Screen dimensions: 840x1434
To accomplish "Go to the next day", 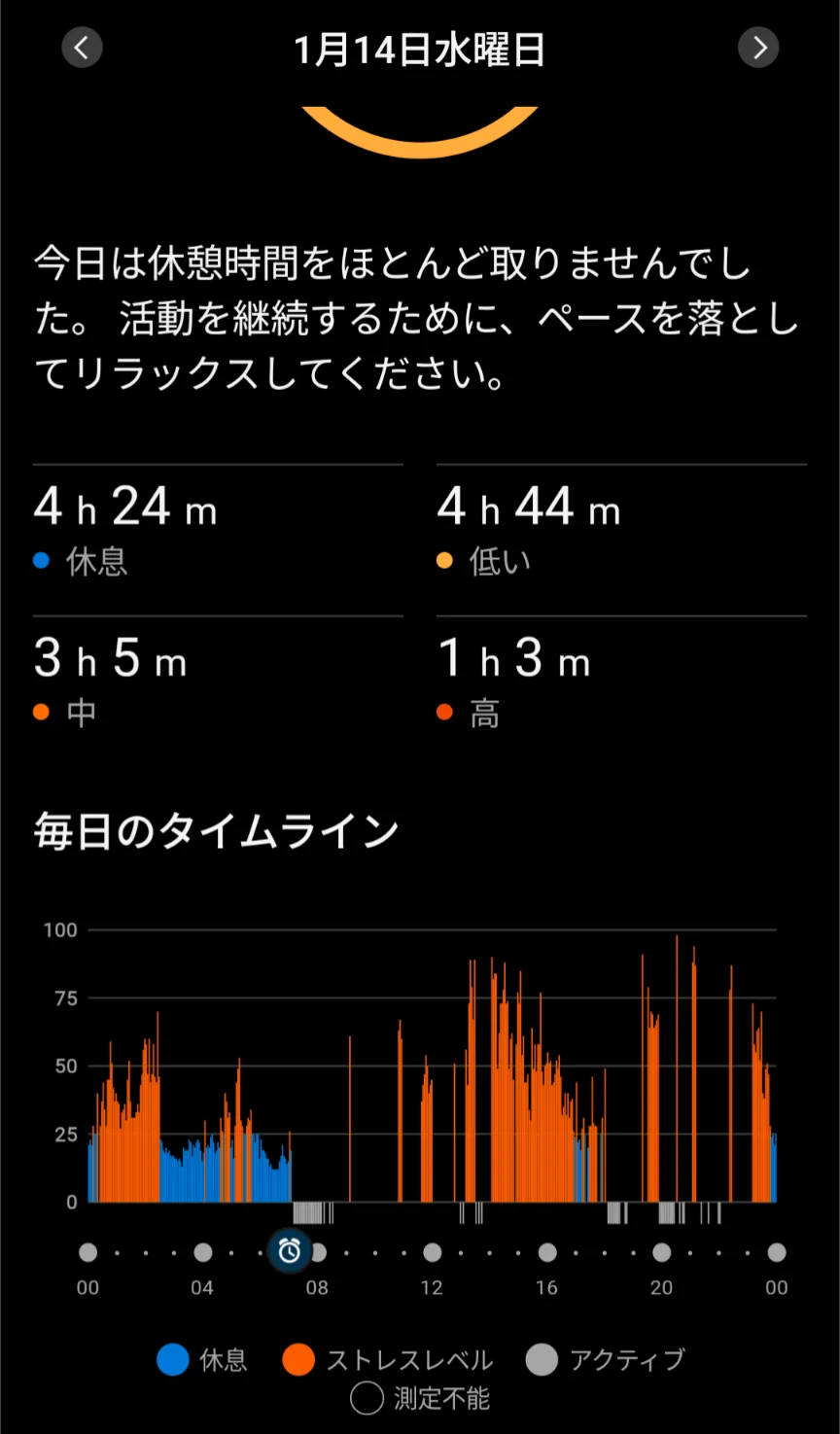I will 758,47.
